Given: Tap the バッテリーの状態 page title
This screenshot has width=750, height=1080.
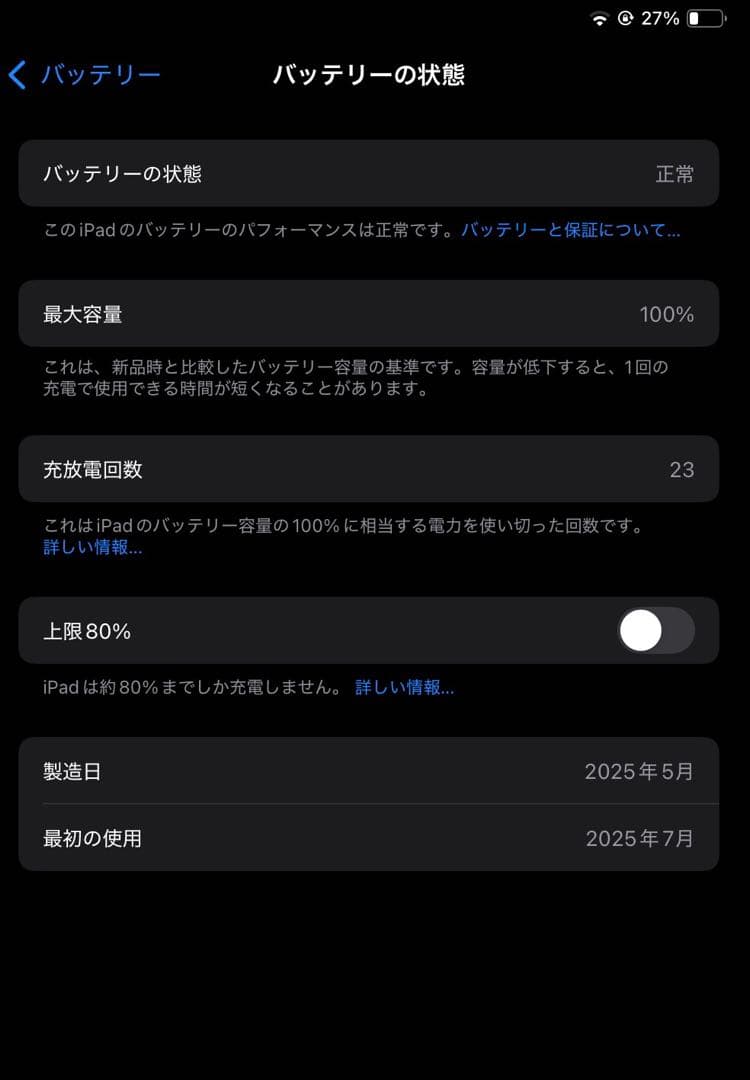Looking at the screenshot, I should [368, 74].
